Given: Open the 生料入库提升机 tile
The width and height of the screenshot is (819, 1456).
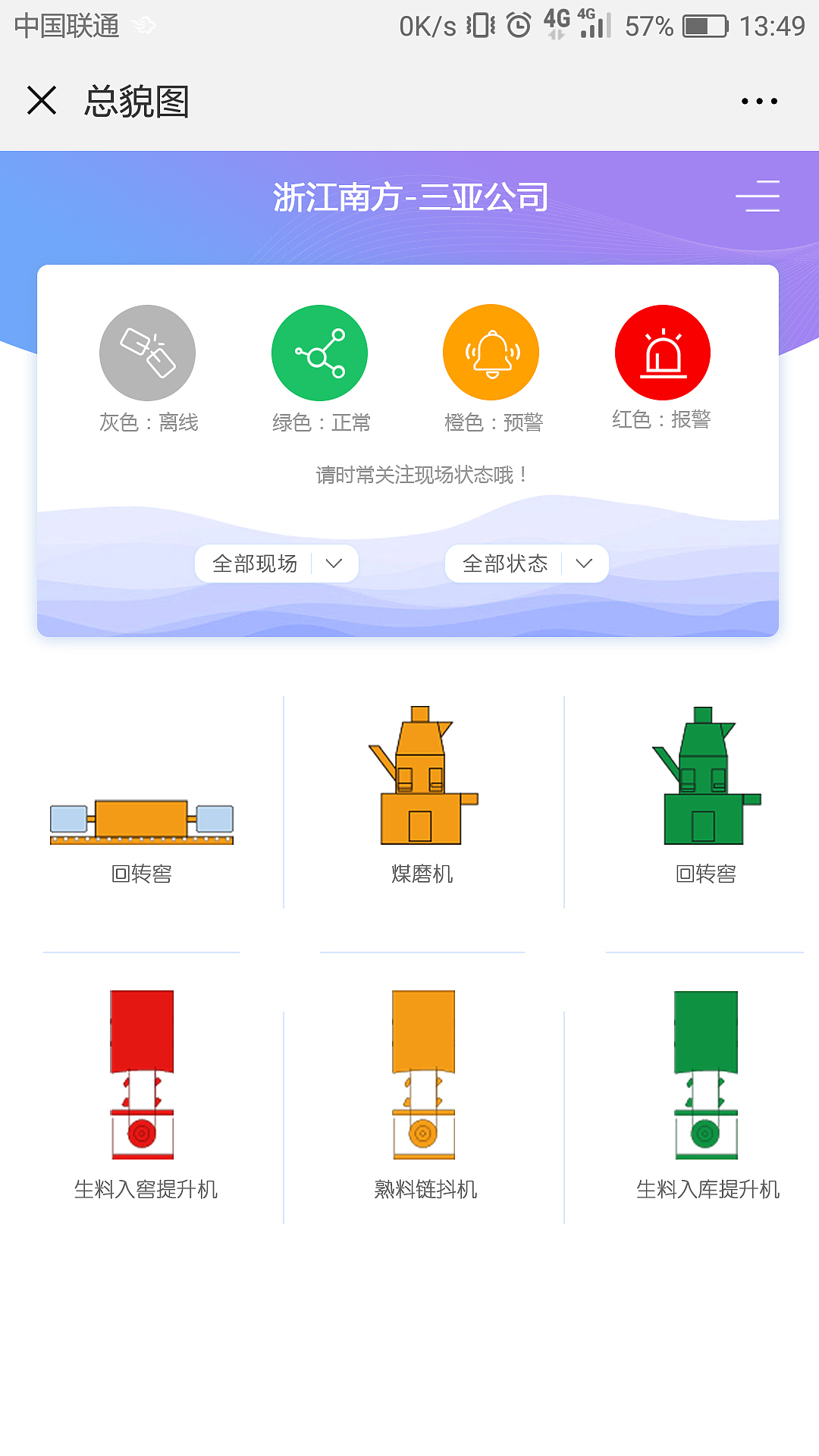Looking at the screenshot, I should [x=706, y=1092].
